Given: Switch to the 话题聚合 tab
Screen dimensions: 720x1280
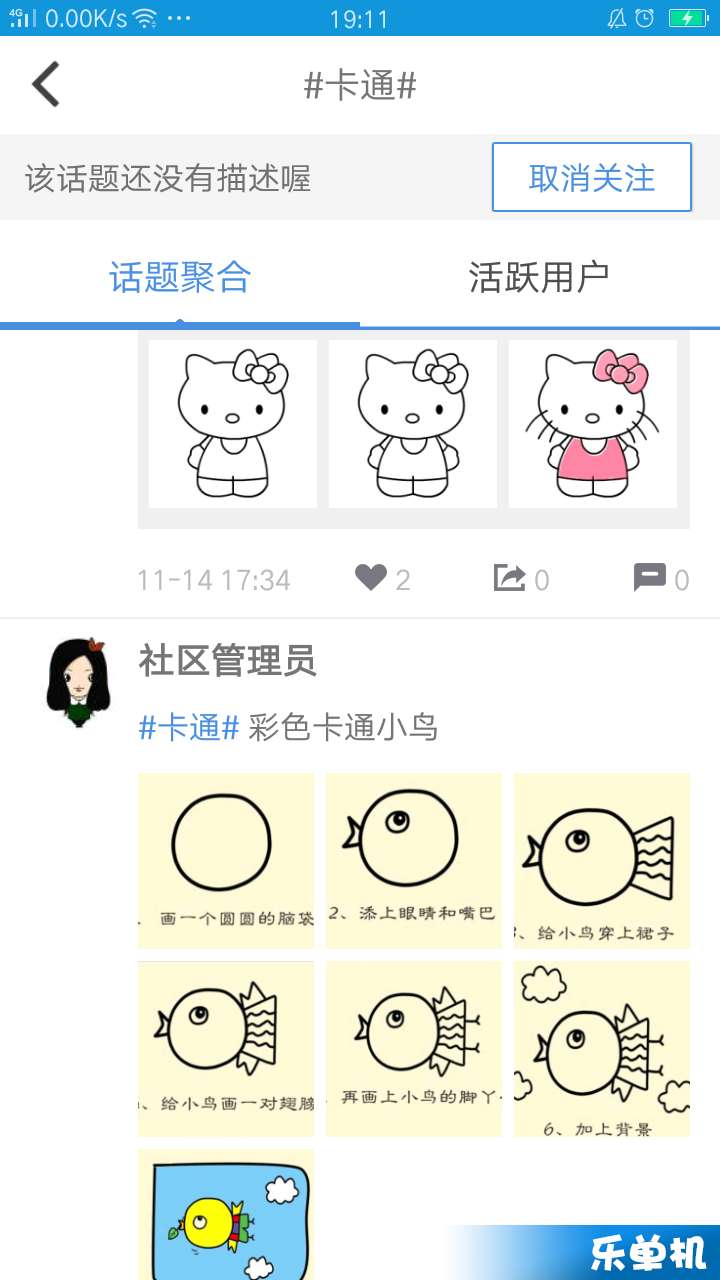Looking at the screenshot, I should click(180, 277).
